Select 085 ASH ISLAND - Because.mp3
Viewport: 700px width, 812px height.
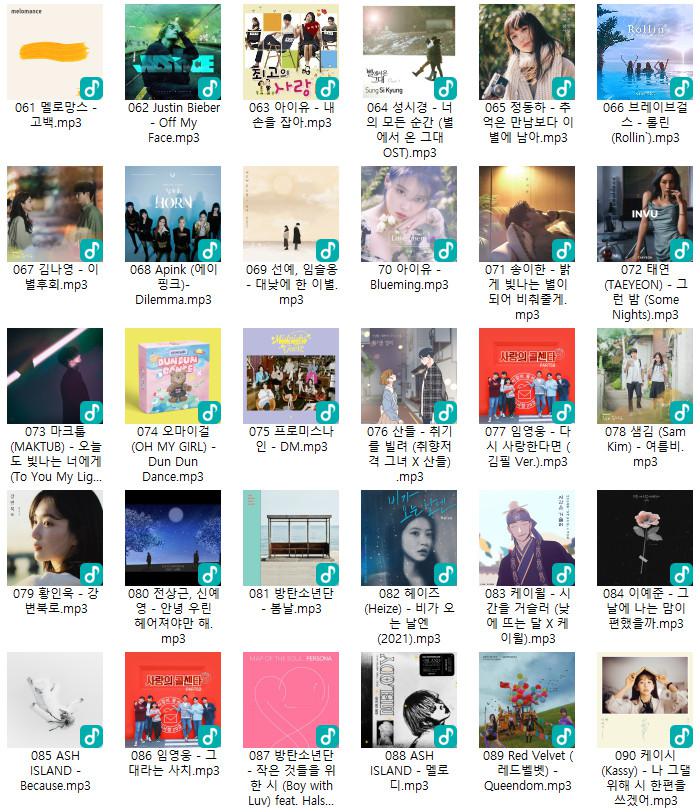(54, 700)
